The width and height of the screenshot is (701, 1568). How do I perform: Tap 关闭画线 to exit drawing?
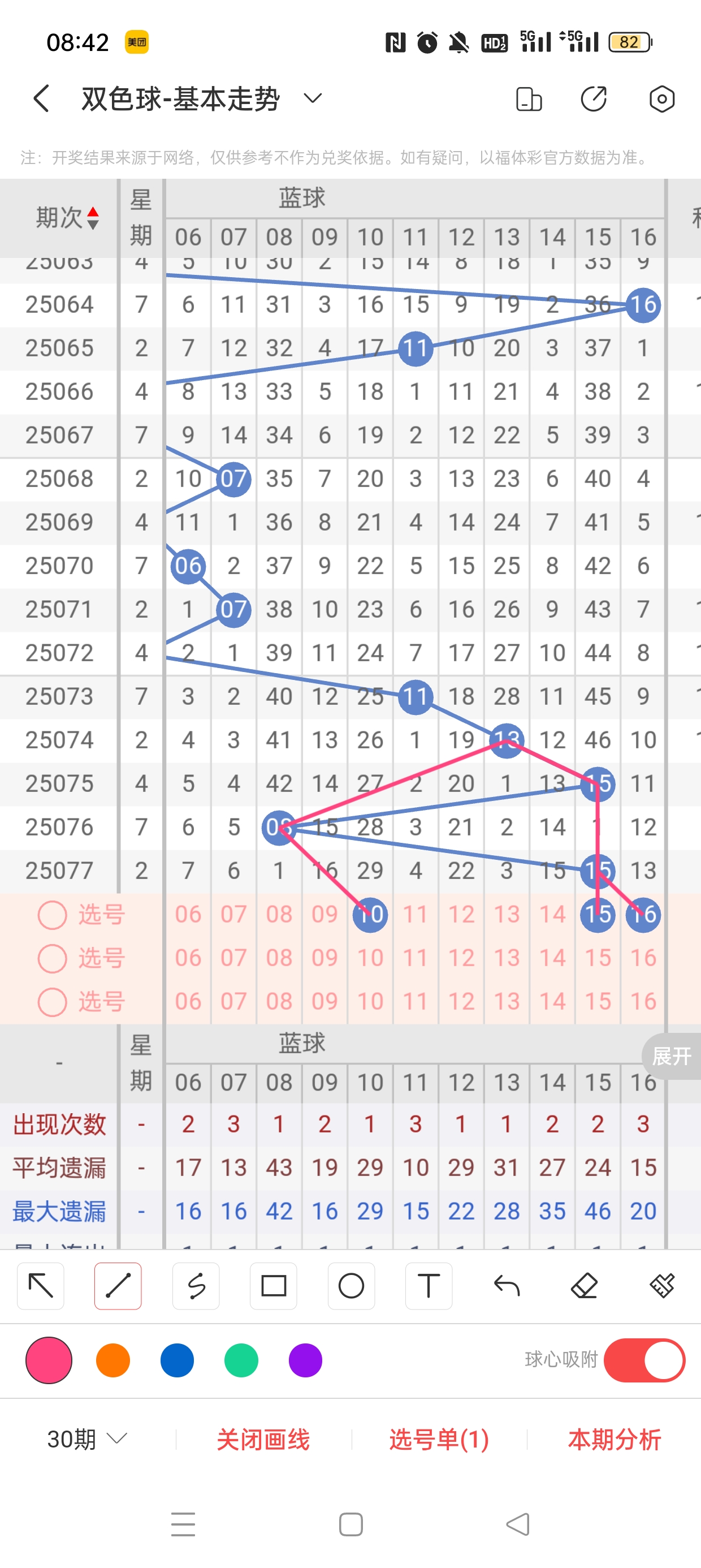[x=263, y=1440]
